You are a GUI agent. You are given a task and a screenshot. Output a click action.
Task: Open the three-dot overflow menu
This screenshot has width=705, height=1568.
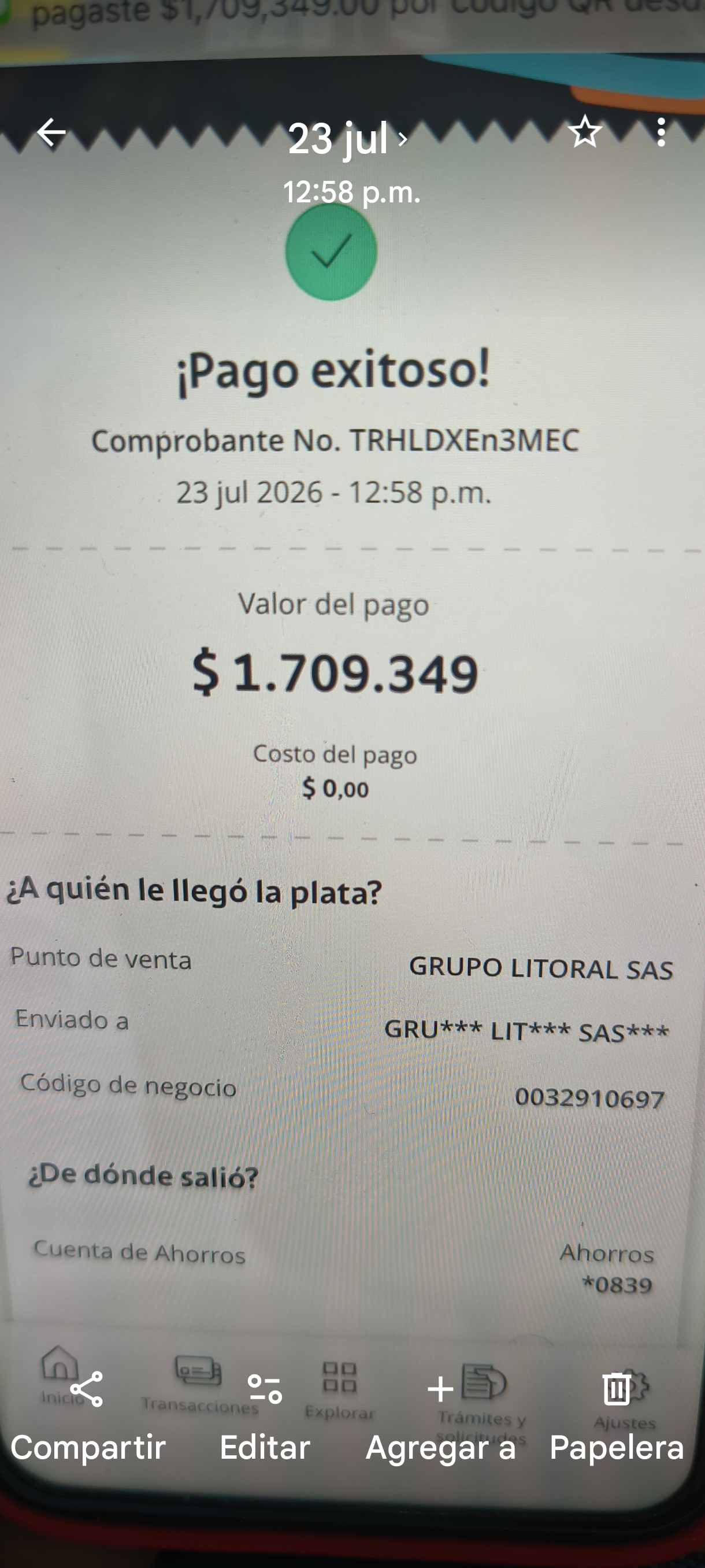coord(661,131)
